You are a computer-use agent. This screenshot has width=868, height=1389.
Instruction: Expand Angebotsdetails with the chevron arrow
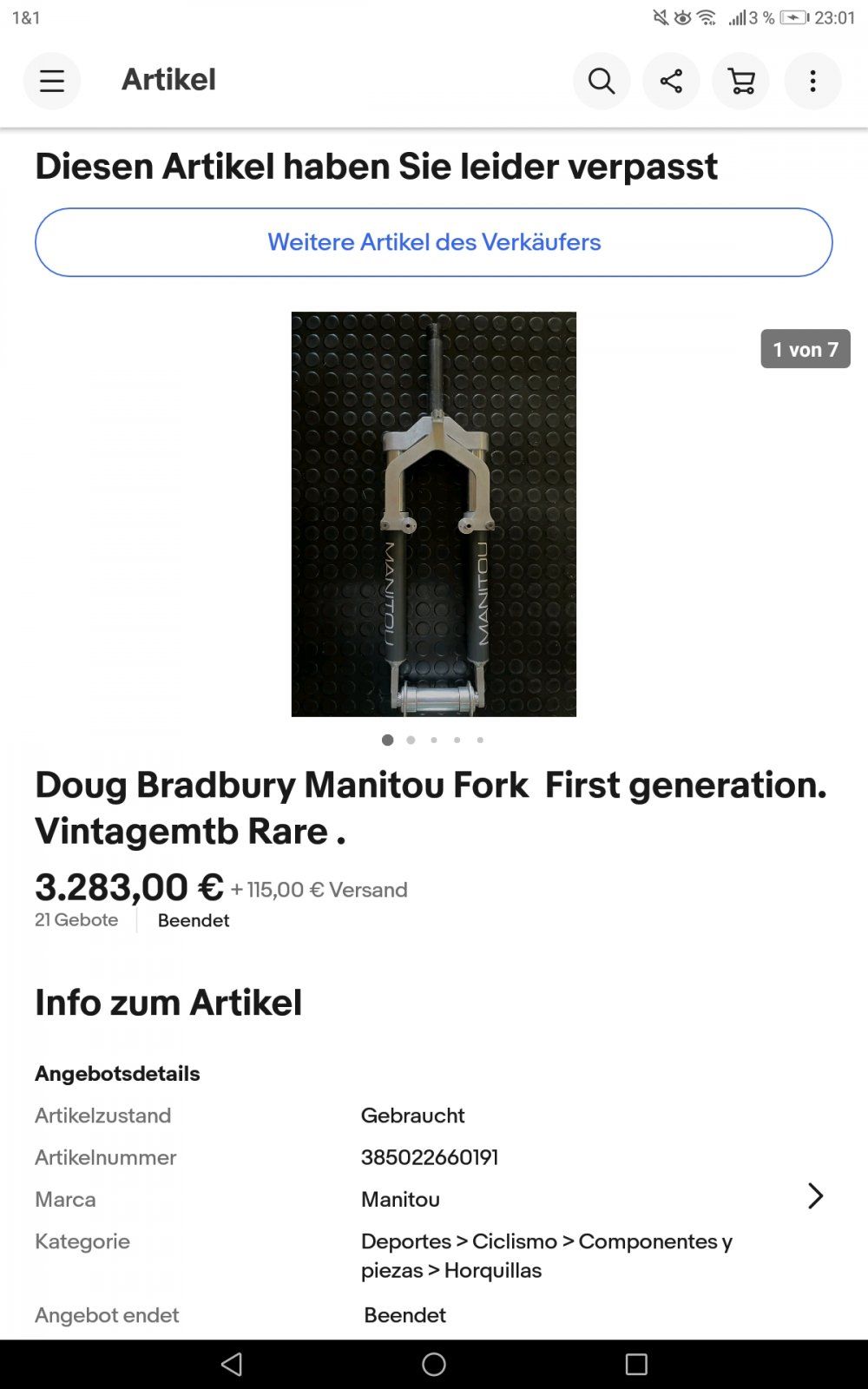click(815, 1196)
